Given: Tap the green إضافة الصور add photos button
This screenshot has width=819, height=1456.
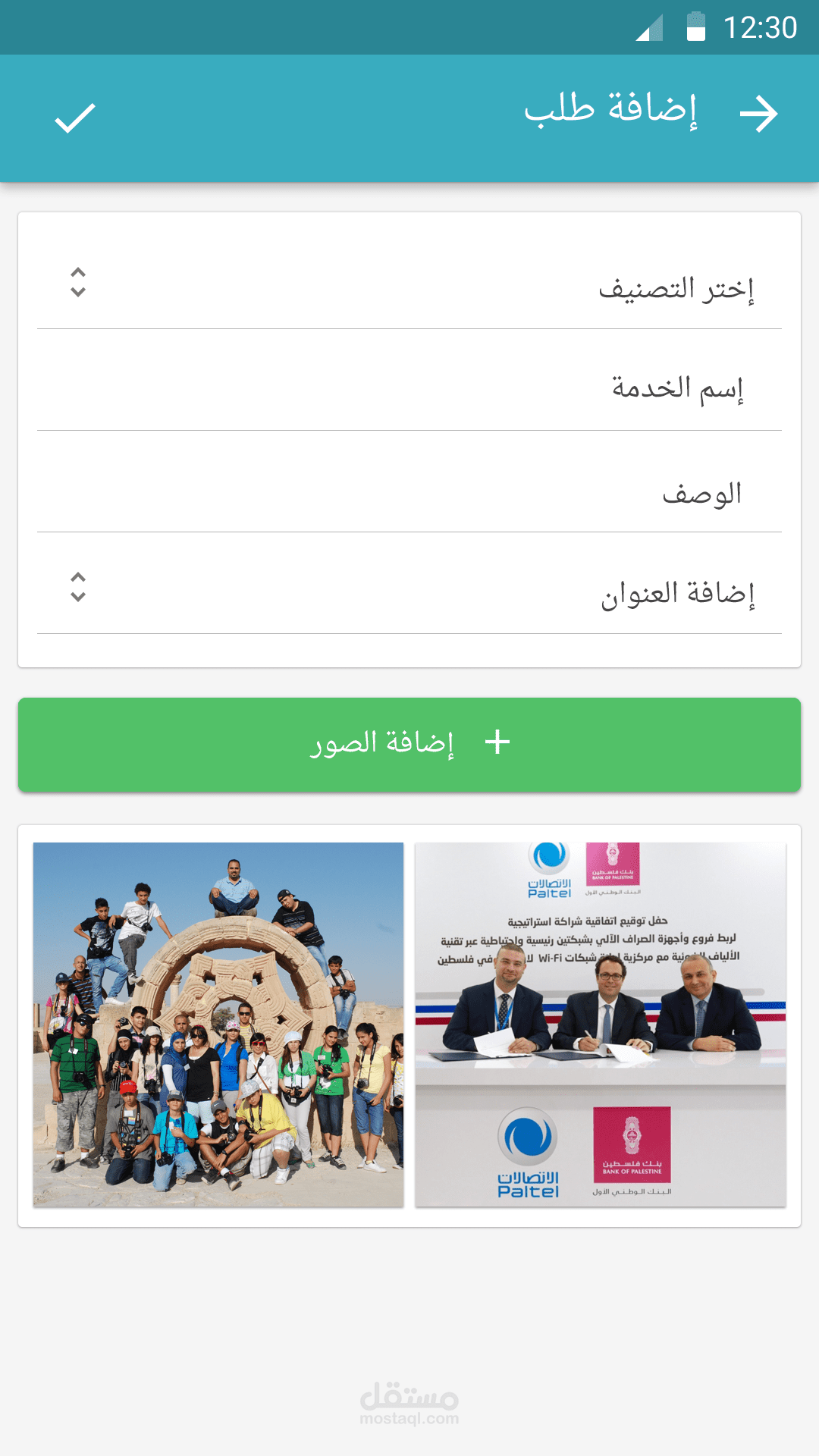Looking at the screenshot, I should 409,744.
